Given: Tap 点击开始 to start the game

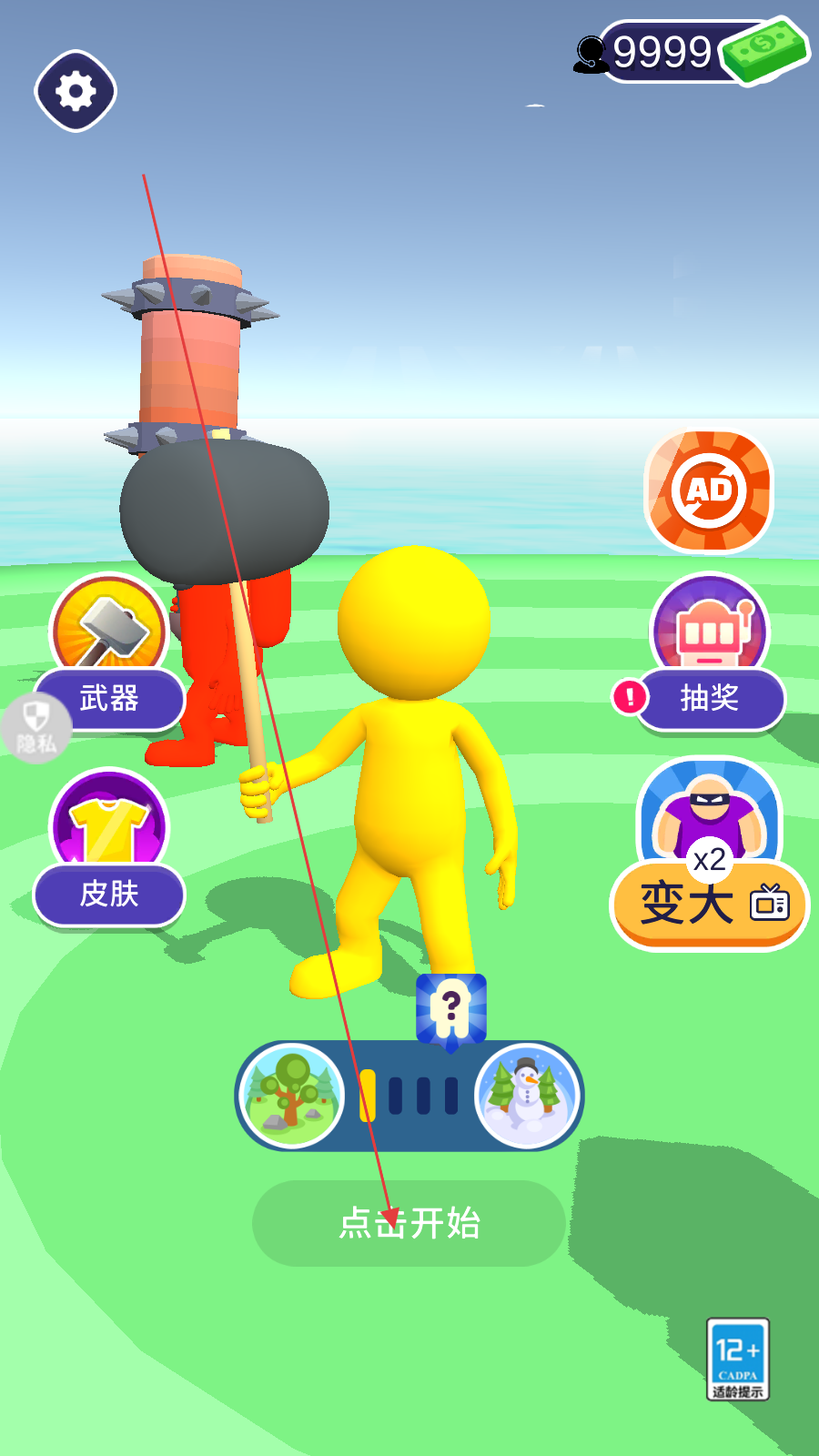Looking at the screenshot, I should (x=409, y=1223).
